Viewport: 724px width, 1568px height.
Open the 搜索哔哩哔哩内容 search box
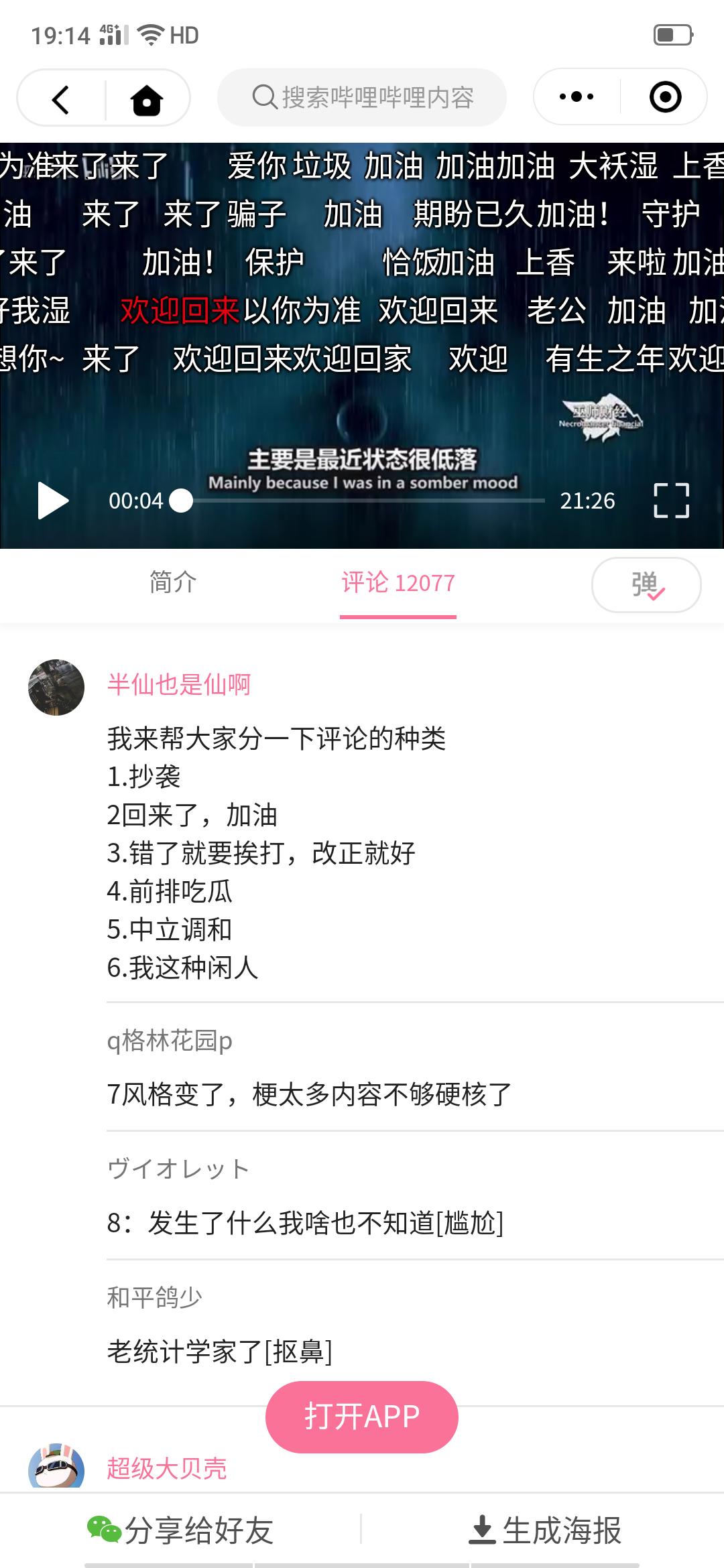(362, 98)
